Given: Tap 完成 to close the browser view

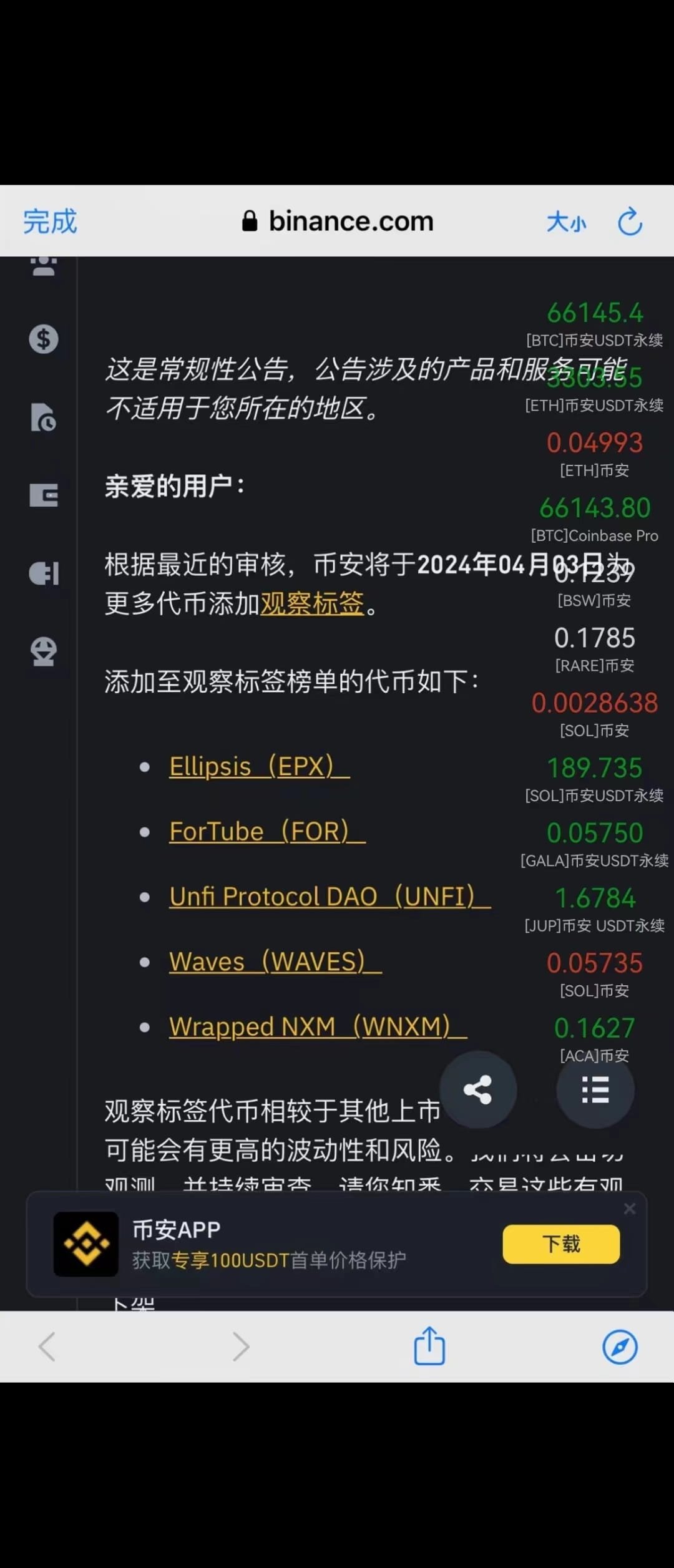Looking at the screenshot, I should point(50,222).
